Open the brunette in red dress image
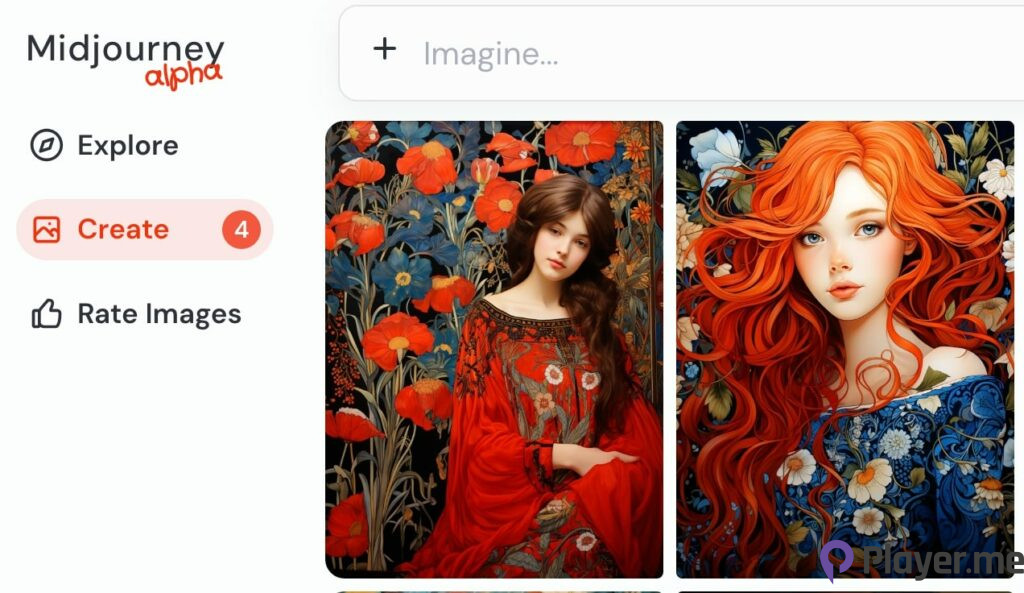Viewport: 1024px width, 593px height. pos(494,349)
